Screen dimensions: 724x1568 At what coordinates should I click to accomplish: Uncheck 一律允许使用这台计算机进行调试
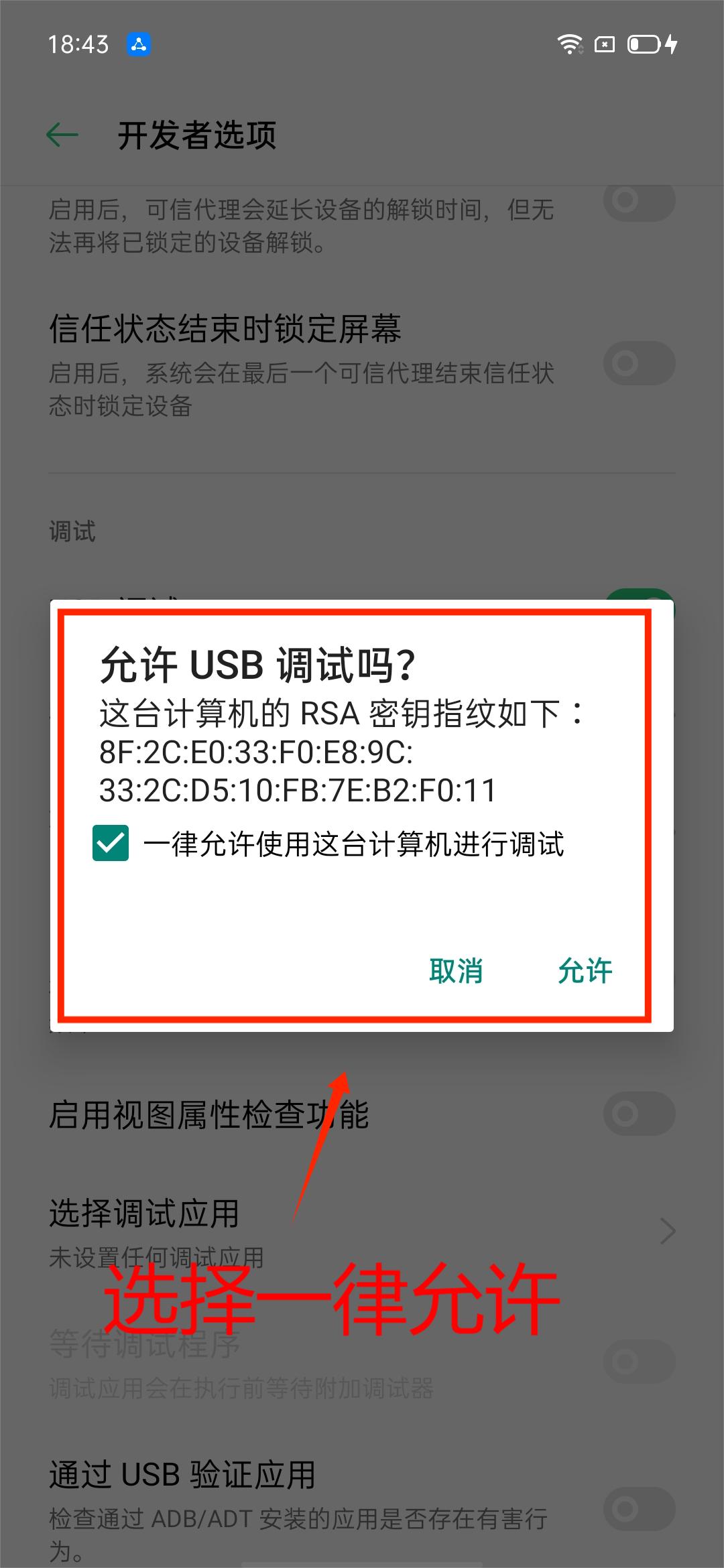point(111,843)
